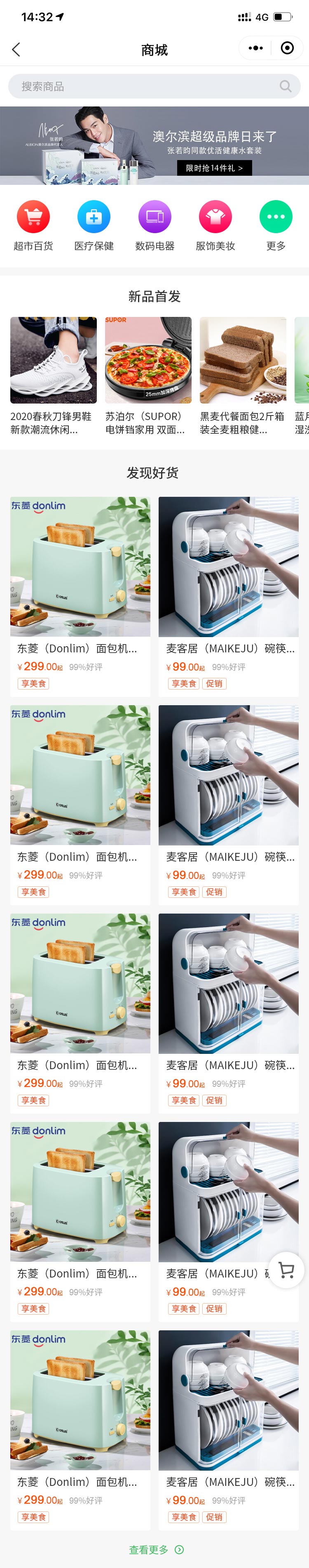Close the mini program with the circle icon
309x1568 pixels.
click(287, 48)
